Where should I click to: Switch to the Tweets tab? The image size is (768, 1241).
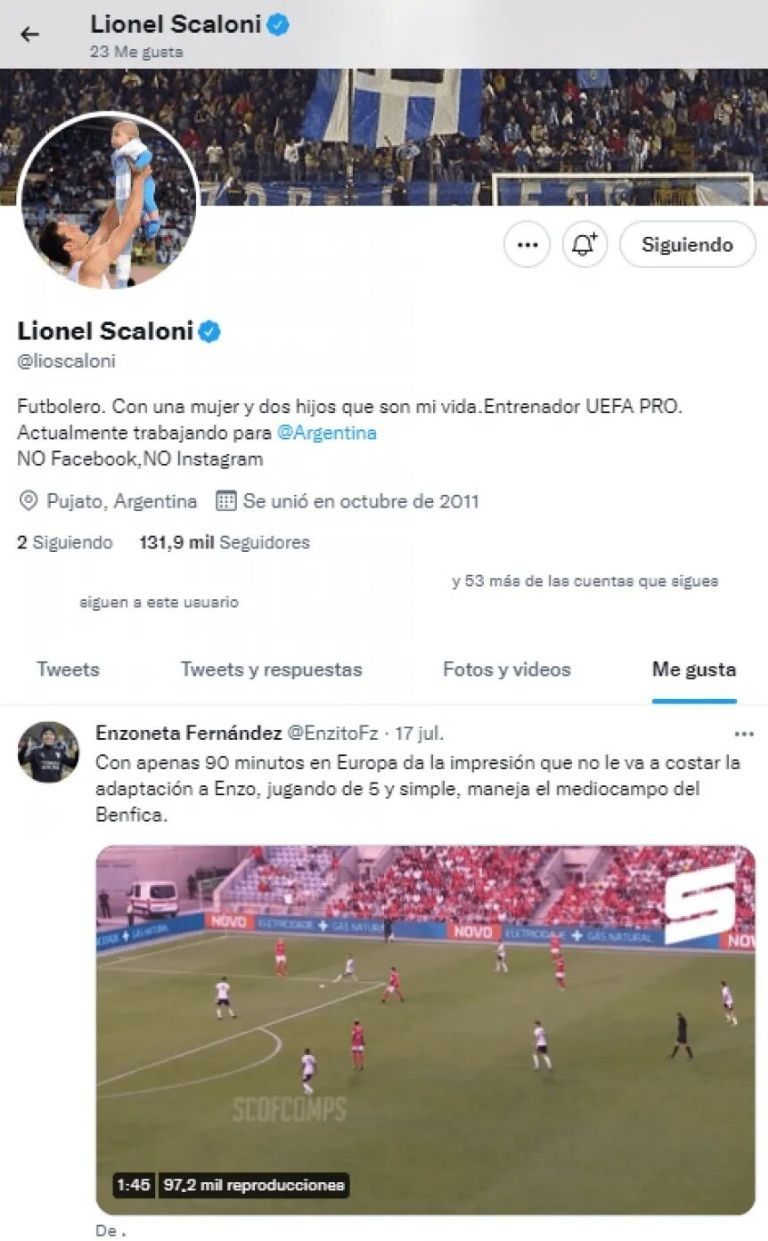(x=68, y=670)
